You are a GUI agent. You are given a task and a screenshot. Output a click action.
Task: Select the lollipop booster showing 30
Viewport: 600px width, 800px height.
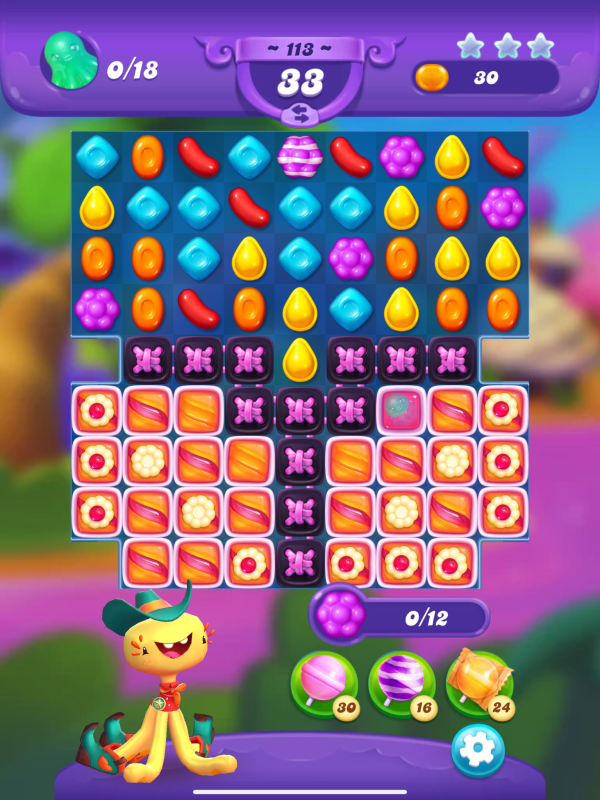[323, 682]
